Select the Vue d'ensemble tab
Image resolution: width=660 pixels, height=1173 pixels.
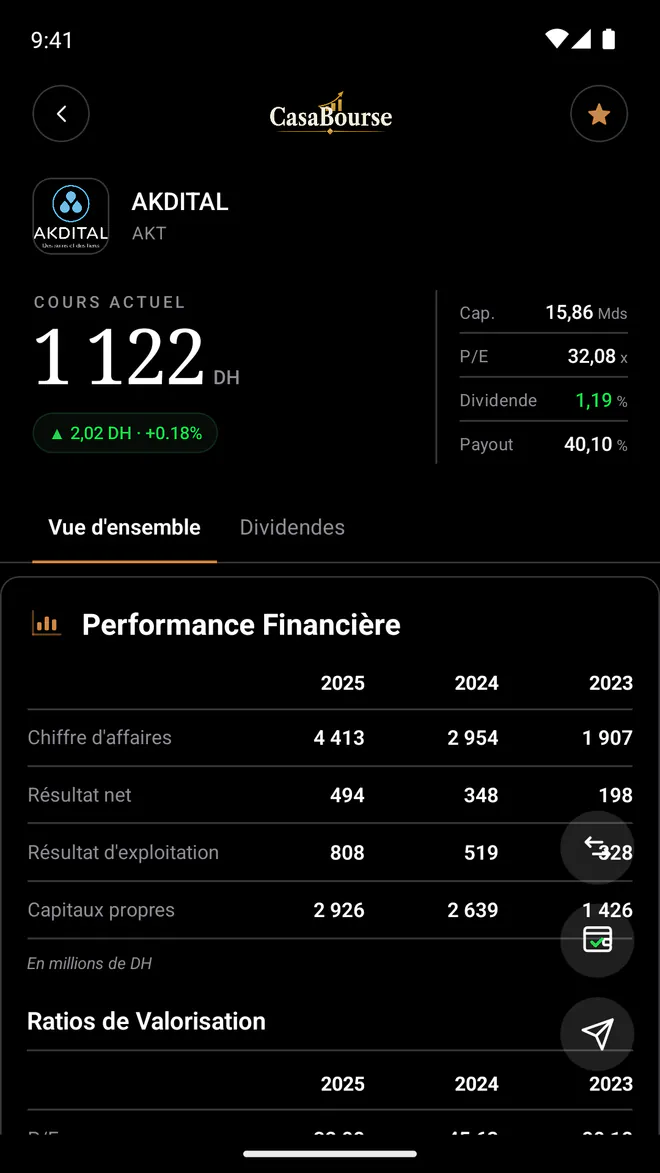click(124, 527)
